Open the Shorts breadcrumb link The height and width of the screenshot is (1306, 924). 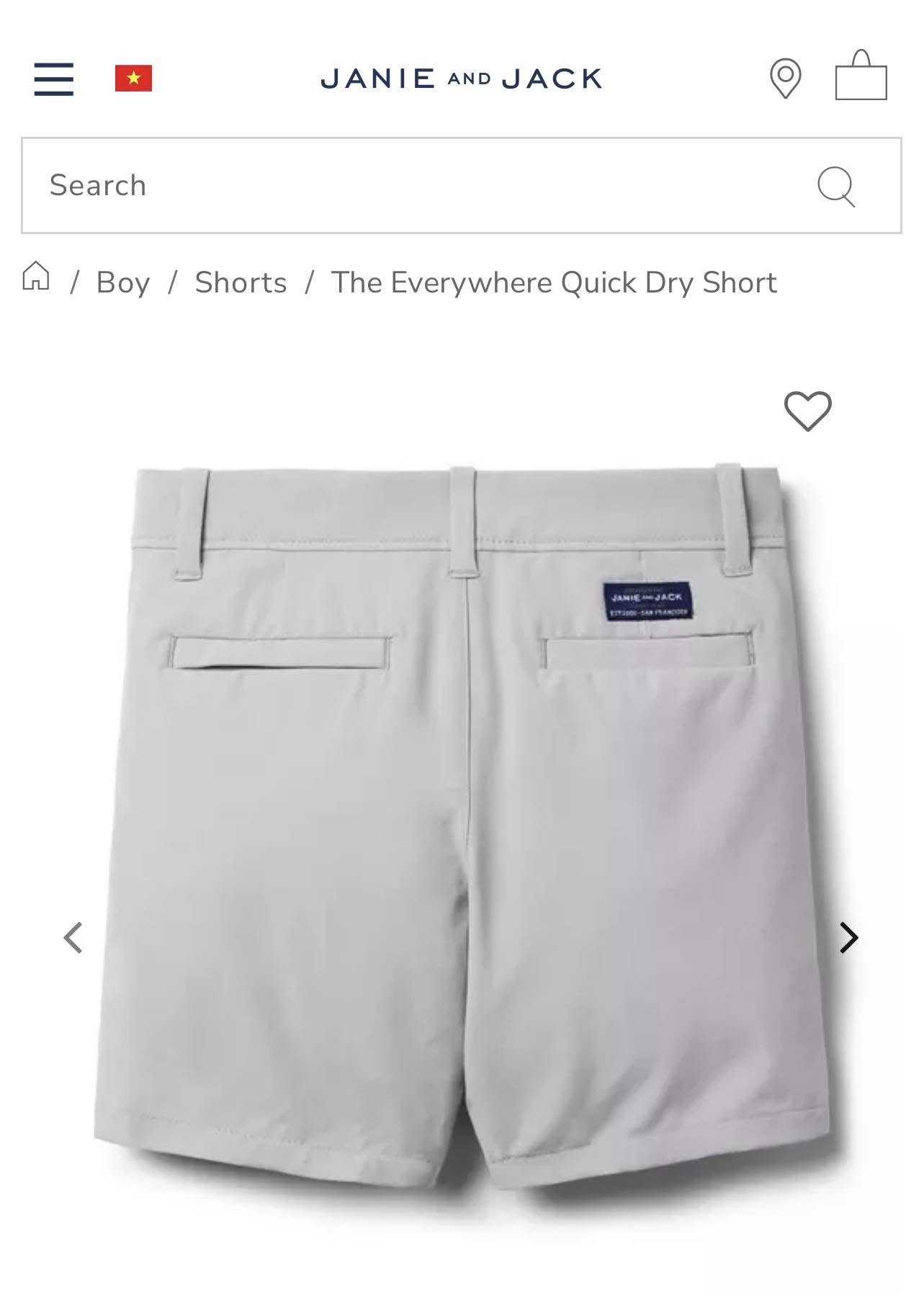tap(241, 282)
